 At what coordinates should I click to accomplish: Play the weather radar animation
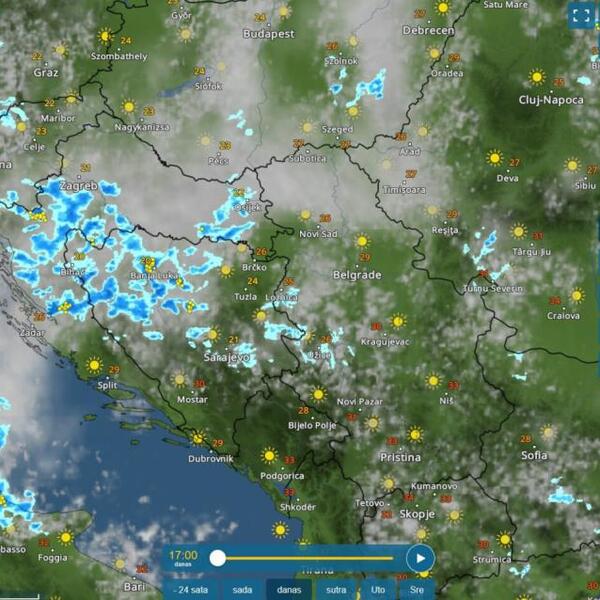421,558
